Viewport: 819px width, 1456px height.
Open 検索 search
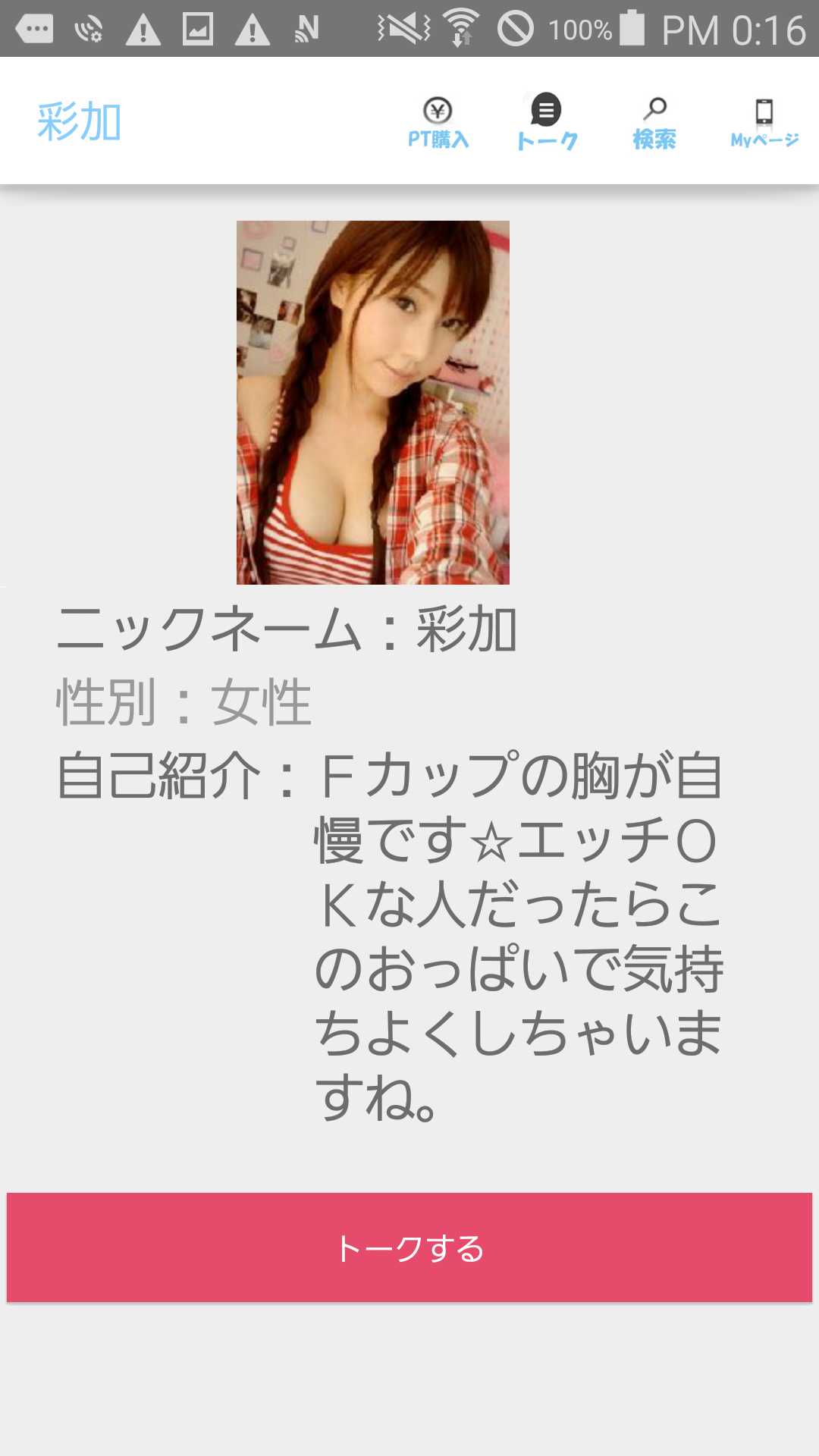pos(654,122)
